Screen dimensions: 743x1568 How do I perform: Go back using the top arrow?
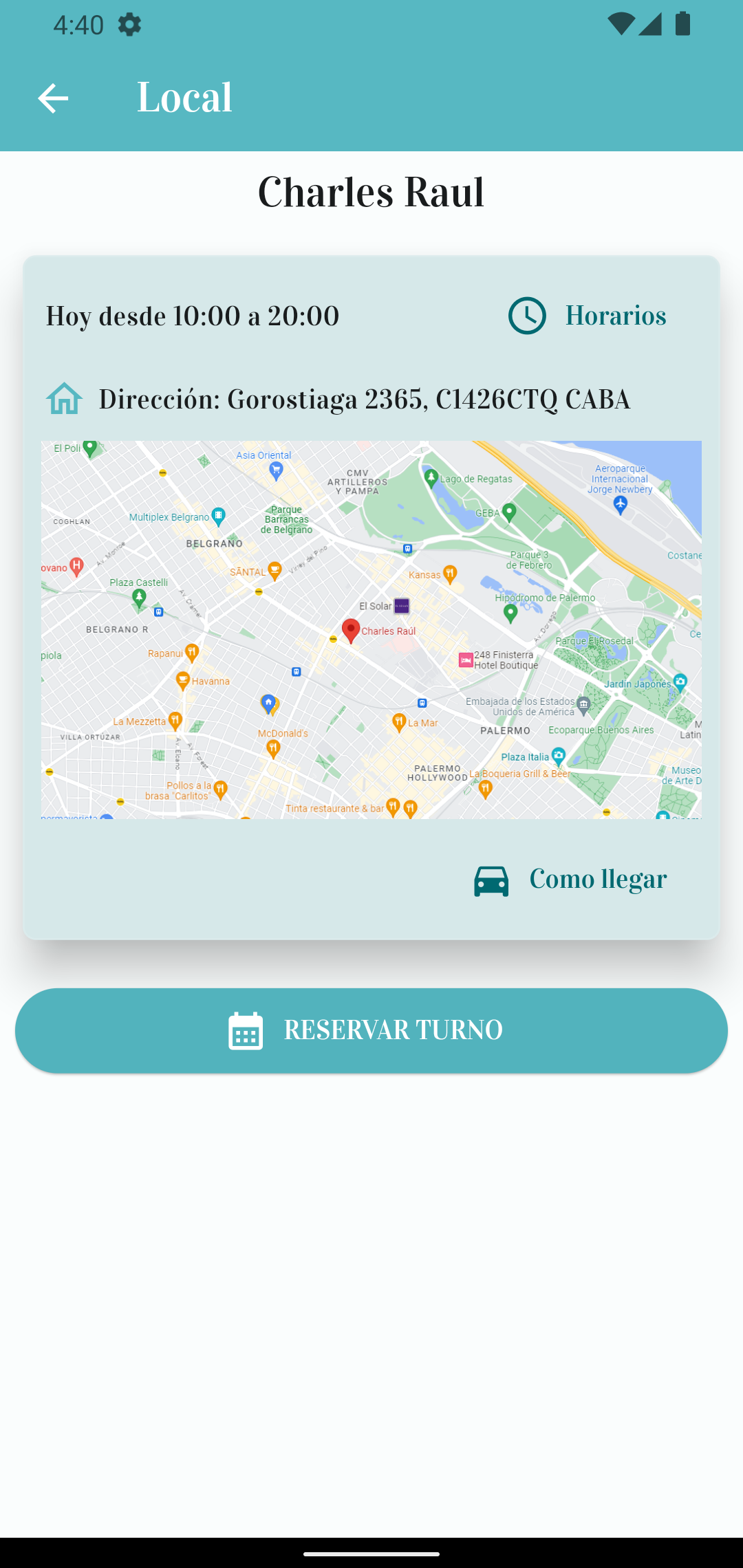tap(53, 98)
